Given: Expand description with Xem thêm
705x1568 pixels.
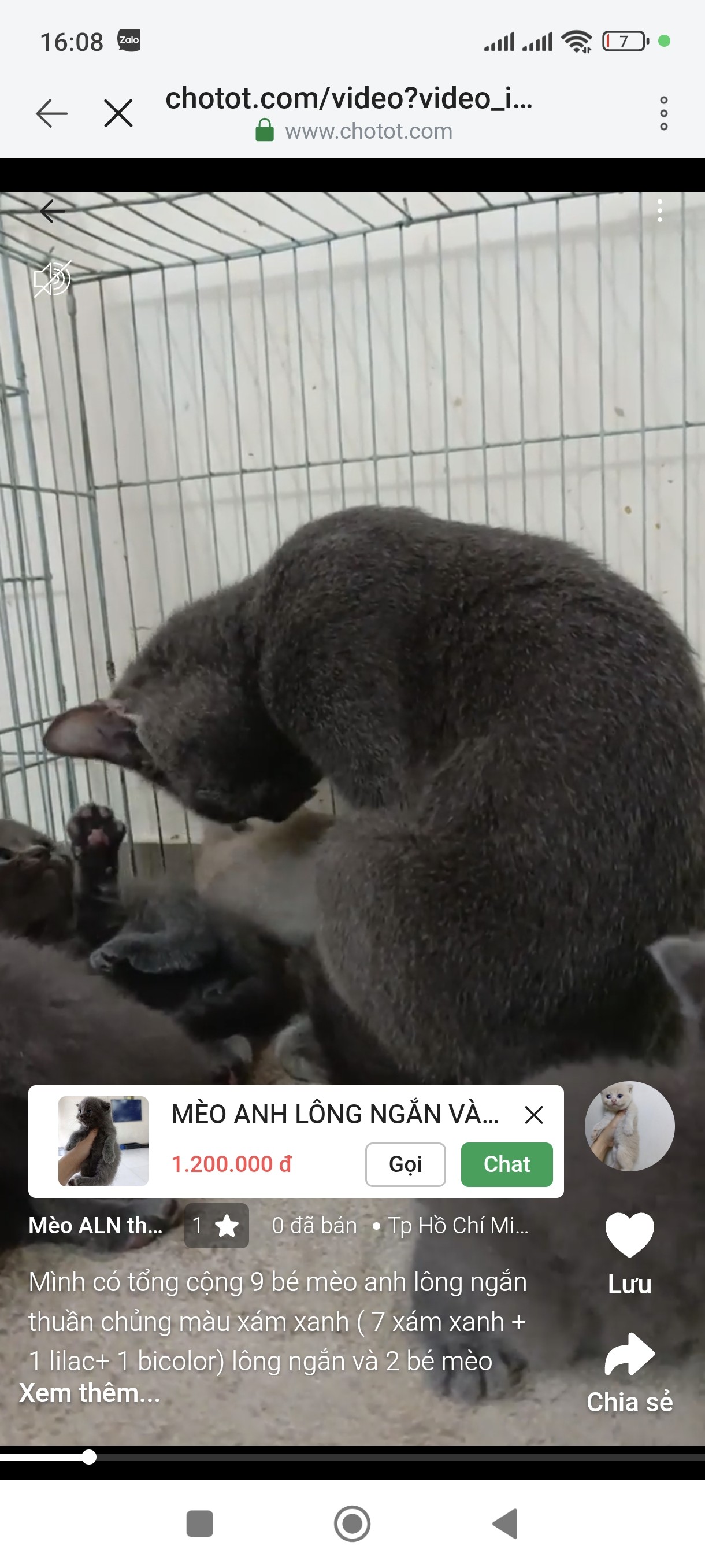Looking at the screenshot, I should click(90, 1393).
